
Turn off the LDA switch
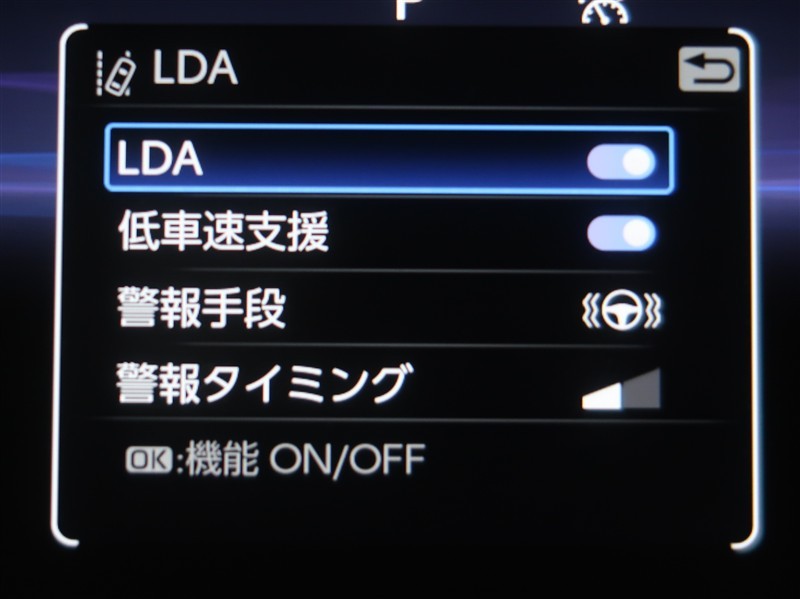[621, 163]
